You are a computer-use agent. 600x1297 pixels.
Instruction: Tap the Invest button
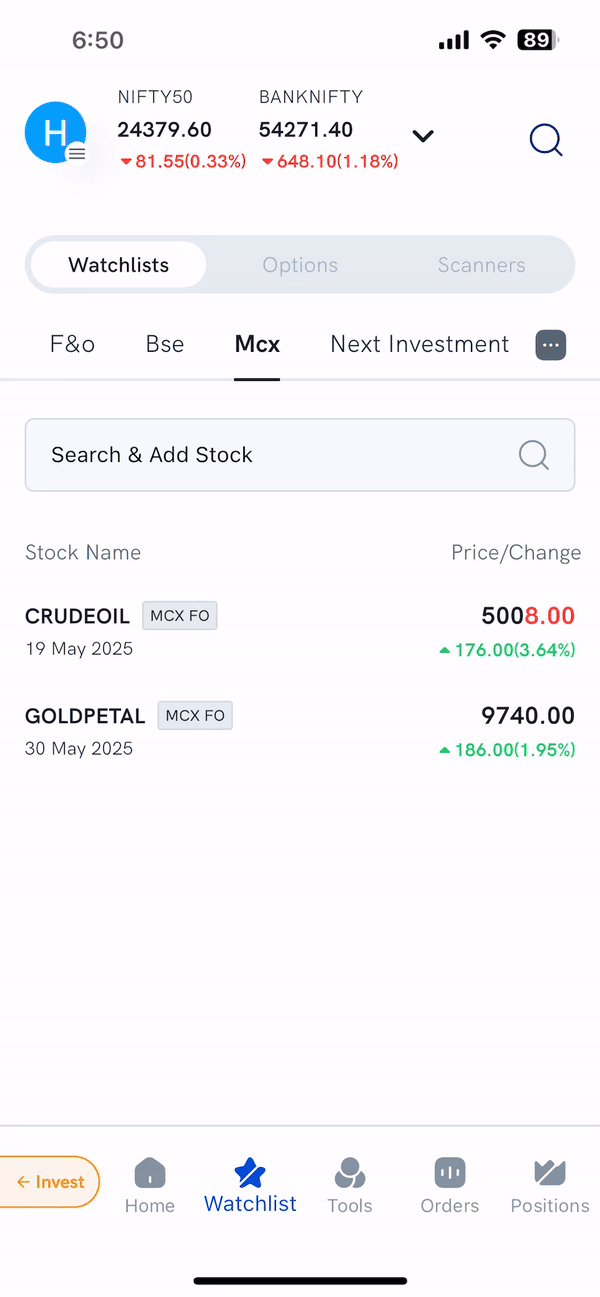pos(50,1182)
